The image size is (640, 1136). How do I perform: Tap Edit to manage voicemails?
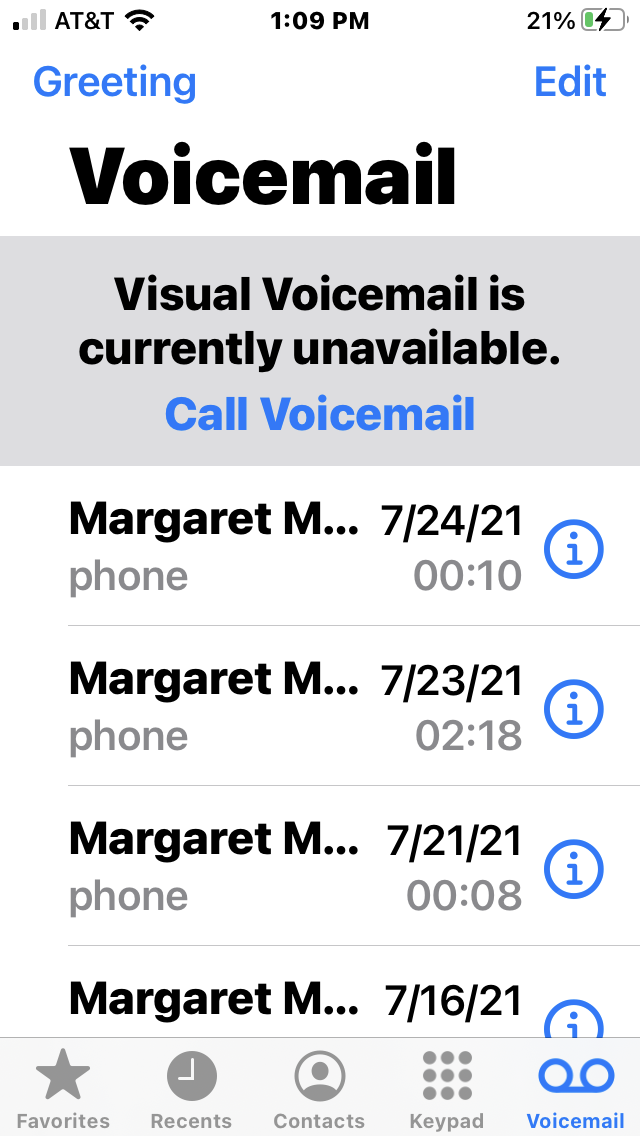tap(570, 82)
